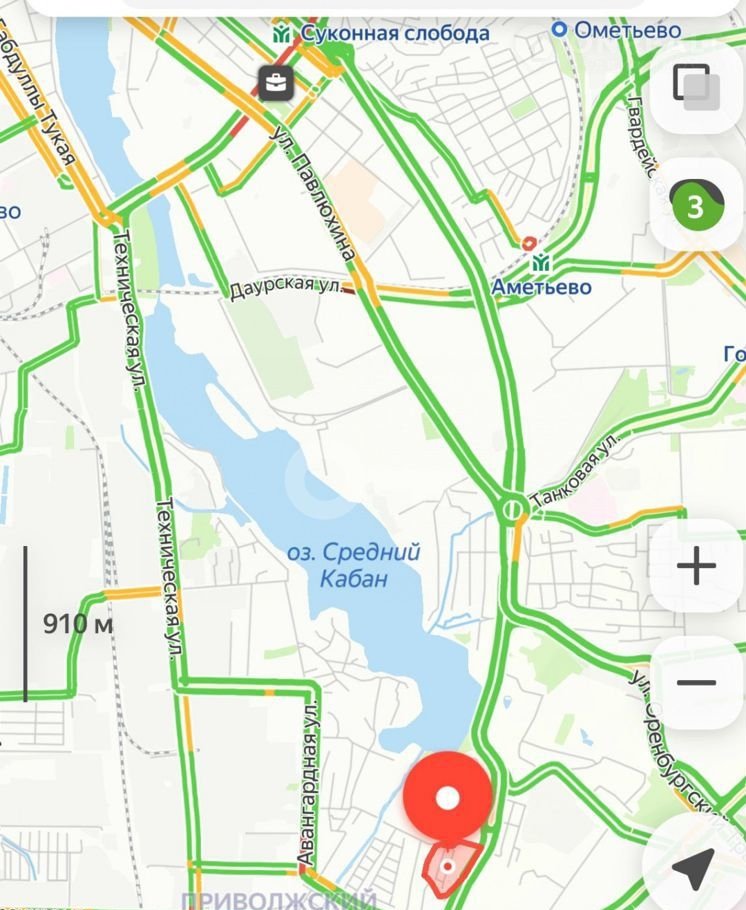Zoom out with the minus button

click(x=696, y=683)
